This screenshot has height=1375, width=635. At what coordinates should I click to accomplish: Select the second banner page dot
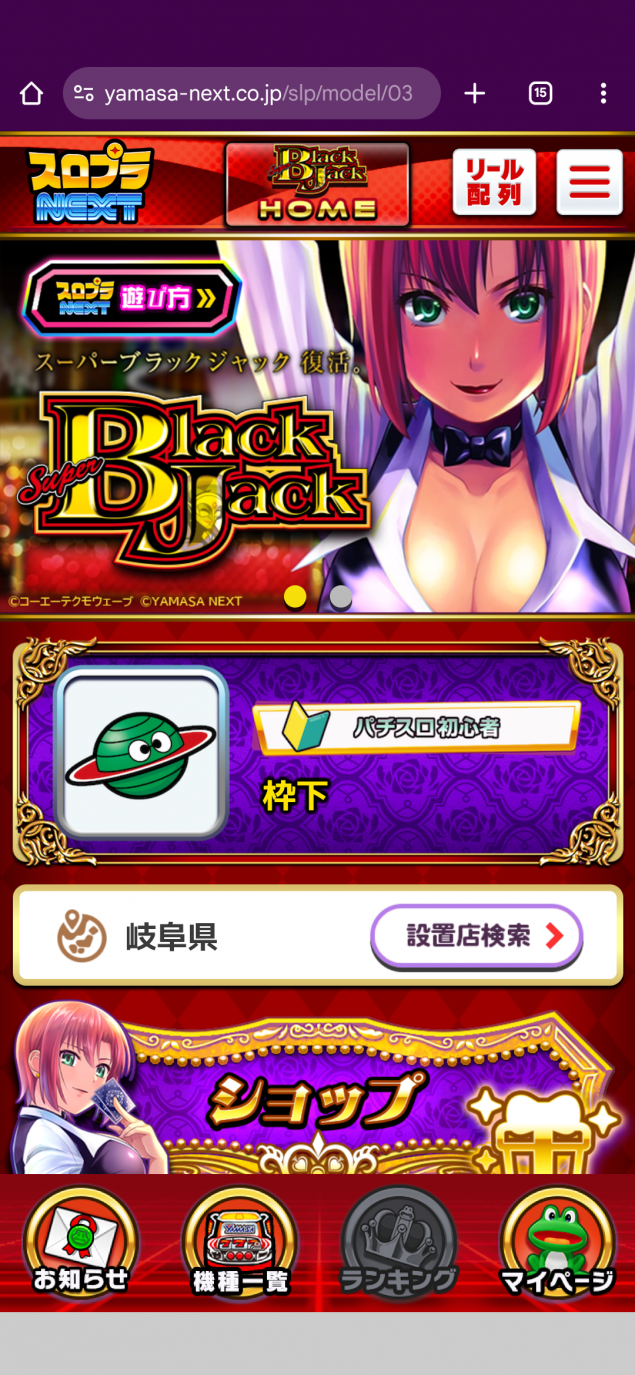coord(341,597)
